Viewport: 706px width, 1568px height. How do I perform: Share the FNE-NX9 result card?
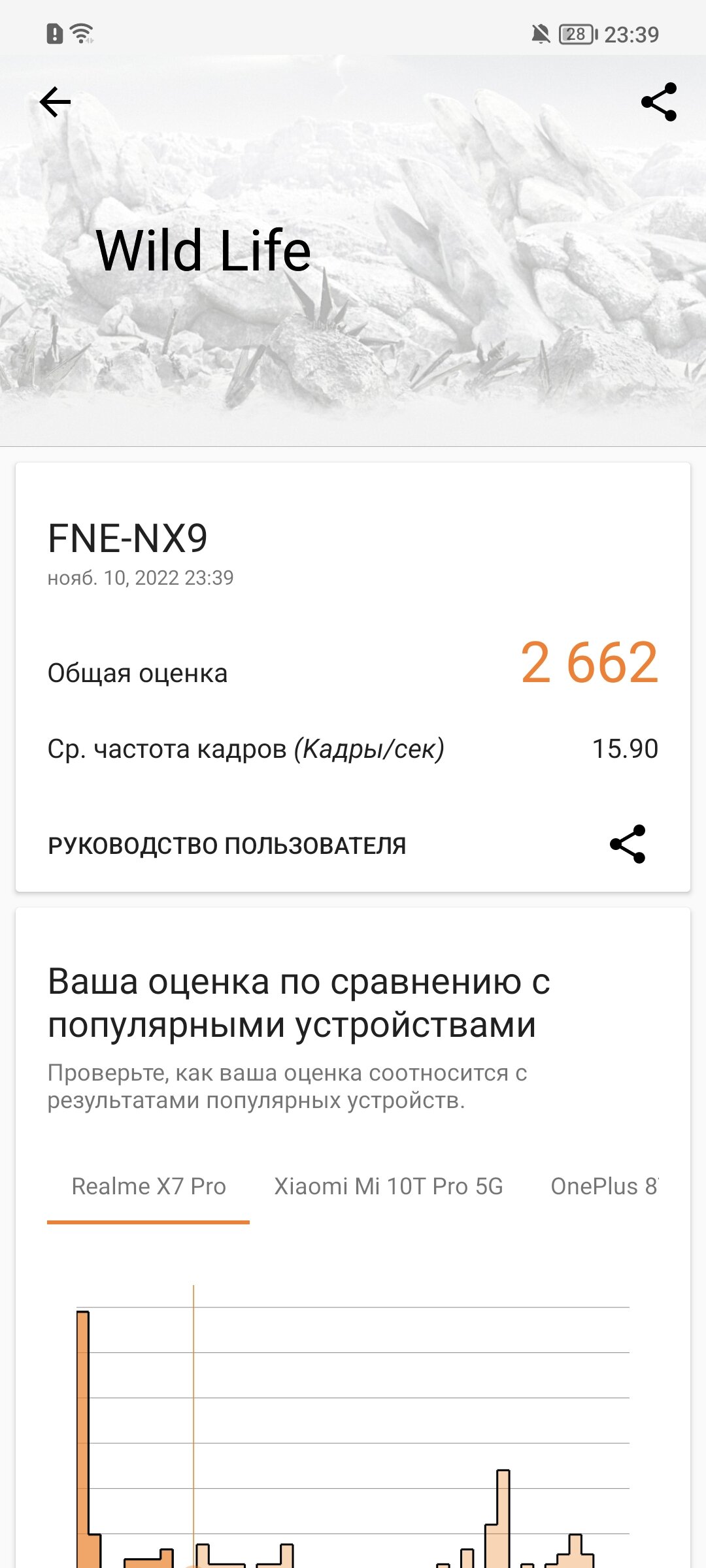[x=628, y=844]
